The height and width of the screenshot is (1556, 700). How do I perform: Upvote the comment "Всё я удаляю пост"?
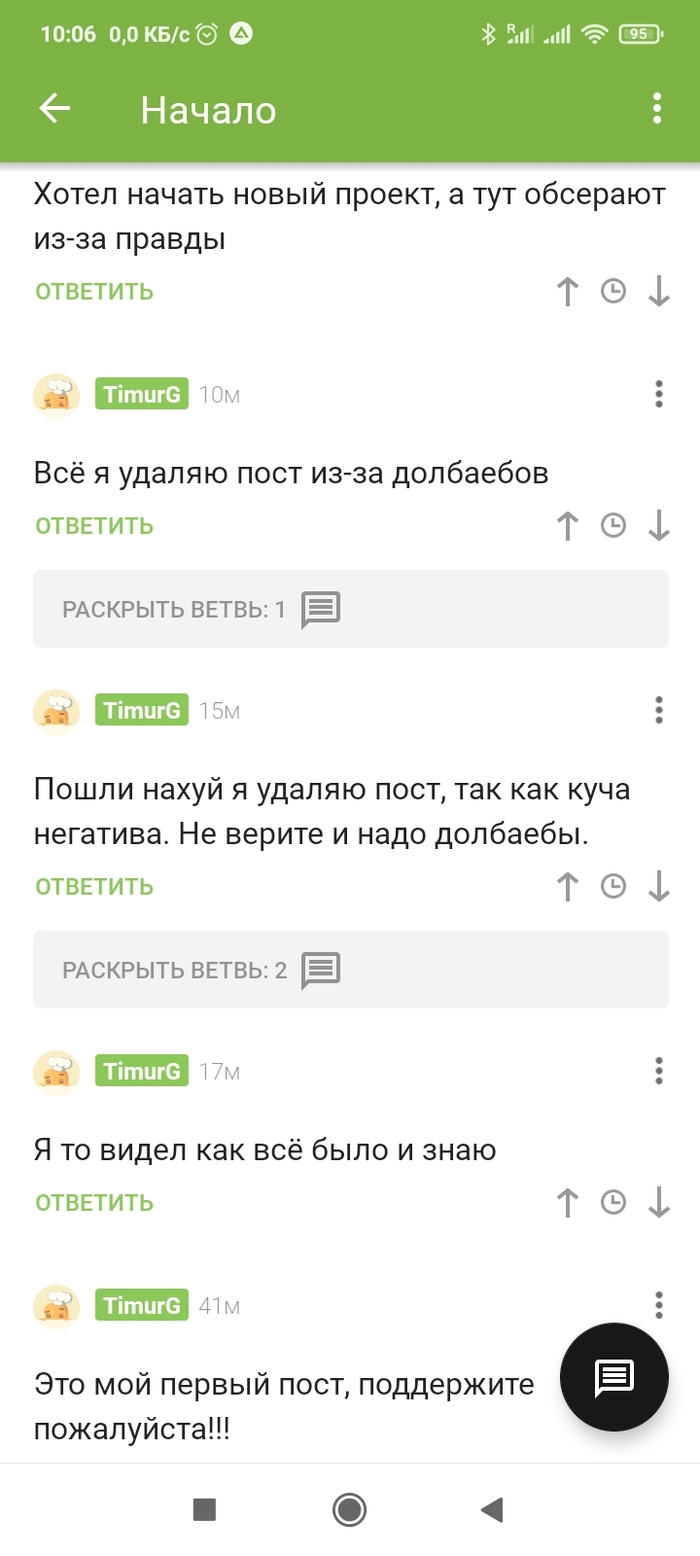click(567, 526)
